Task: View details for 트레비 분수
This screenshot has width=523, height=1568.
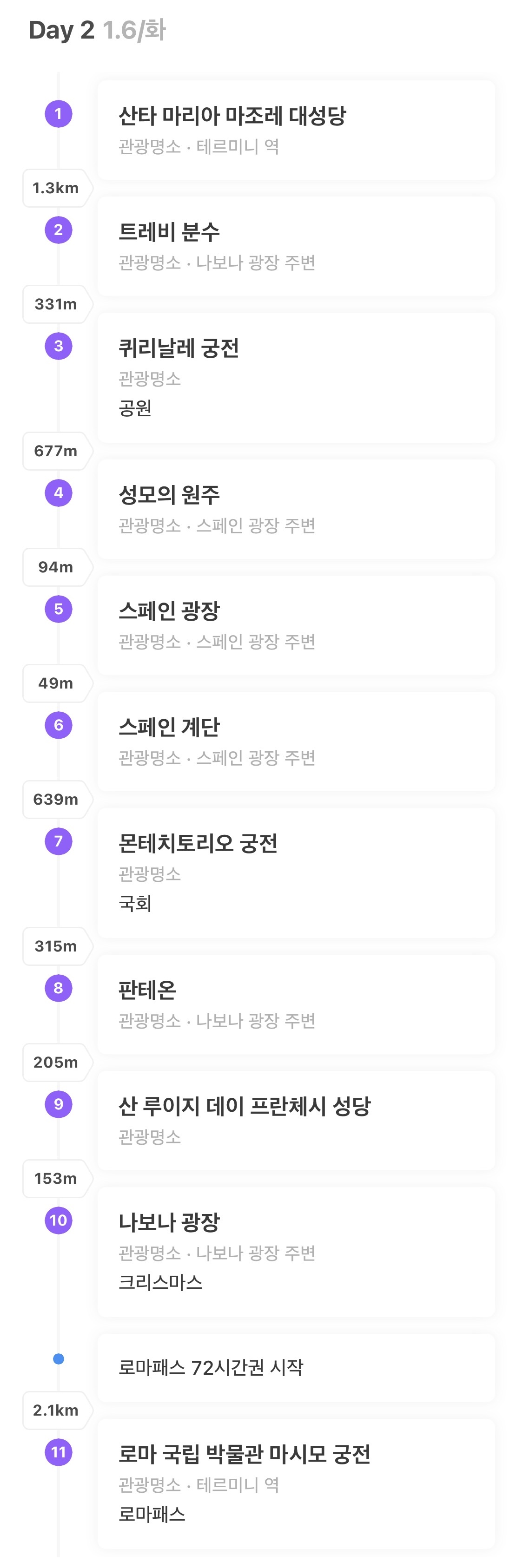Action: (x=296, y=246)
